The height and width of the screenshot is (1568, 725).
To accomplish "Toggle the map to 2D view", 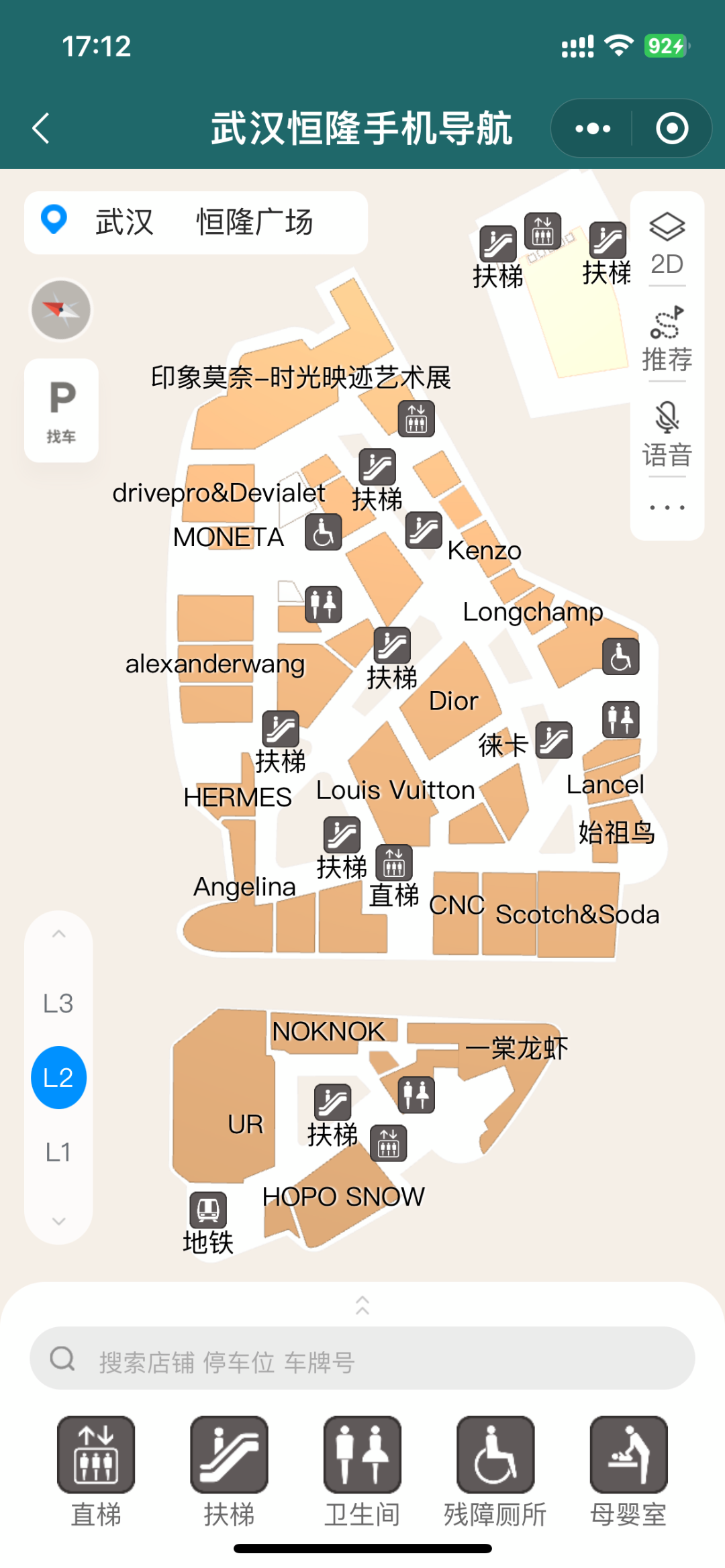I will [x=667, y=243].
